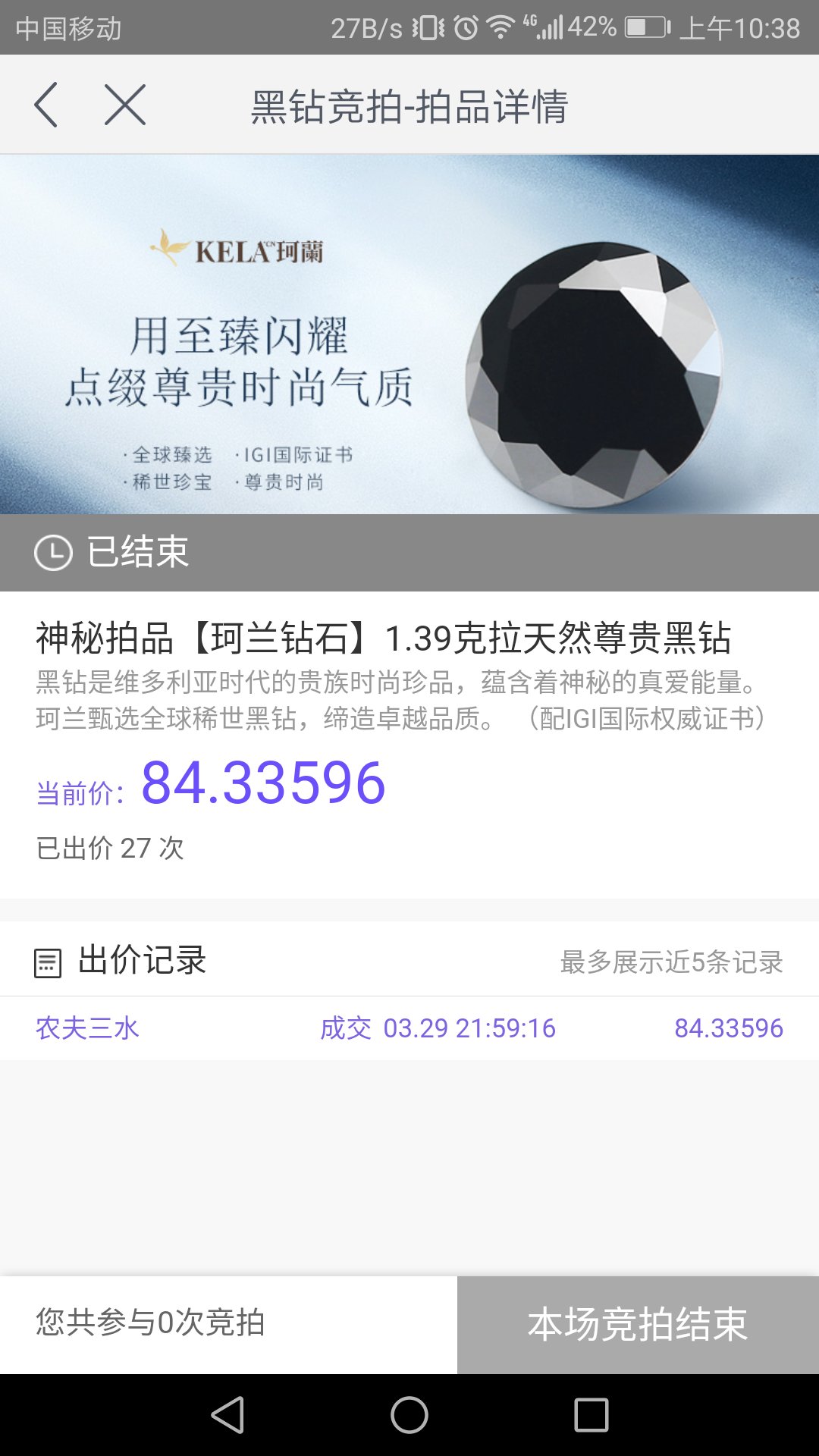Tap the 黑钻竞拍-拍品详情 title
The height and width of the screenshot is (1456, 819).
(409, 106)
